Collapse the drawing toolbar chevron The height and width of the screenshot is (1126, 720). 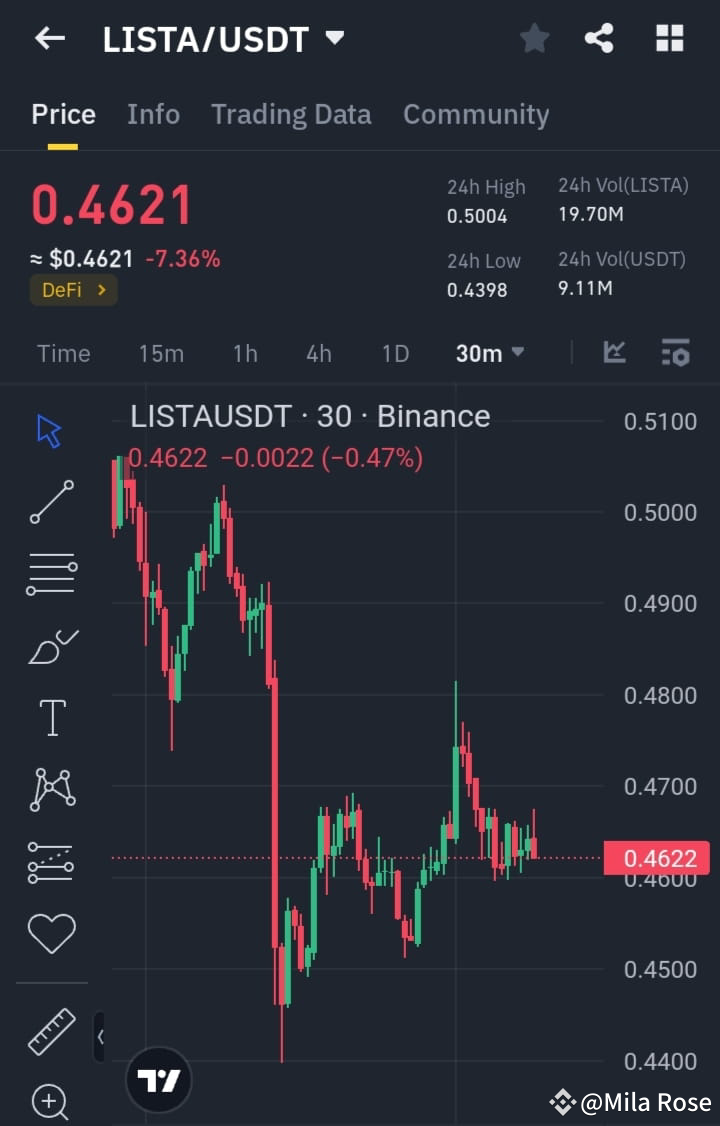click(100, 1037)
